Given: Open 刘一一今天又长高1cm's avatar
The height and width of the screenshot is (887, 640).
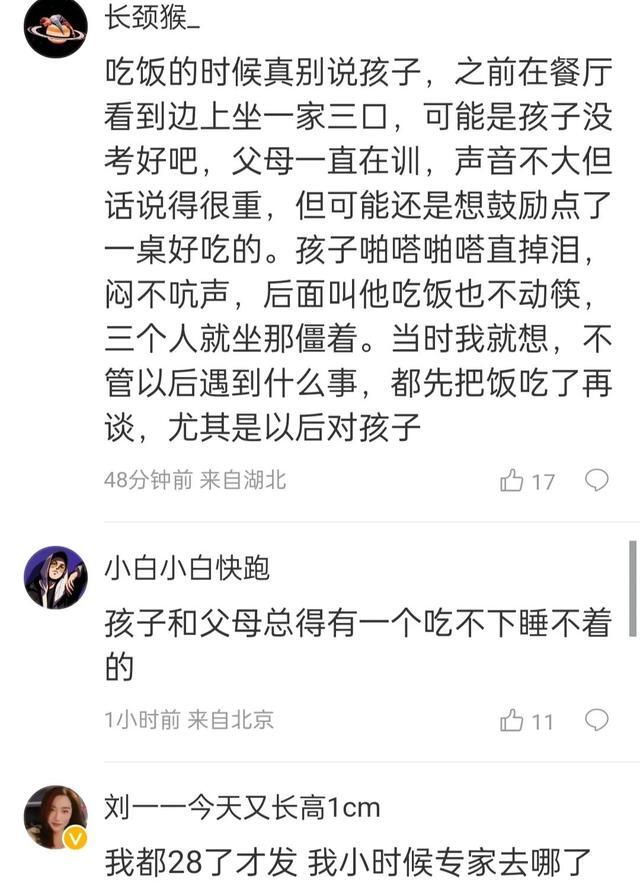Looking at the screenshot, I should coord(55,817).
